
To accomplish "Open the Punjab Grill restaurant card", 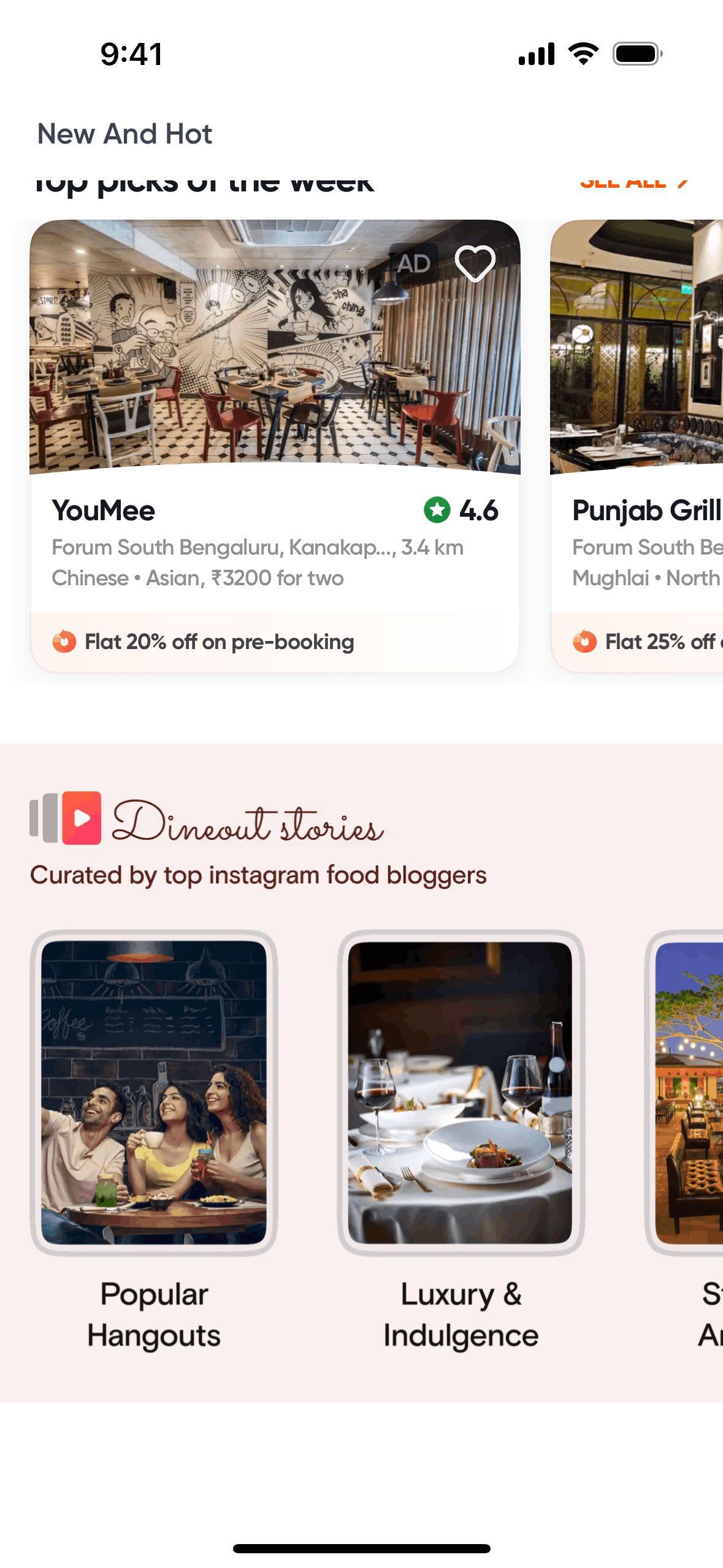I will click(x=638, y=446).
